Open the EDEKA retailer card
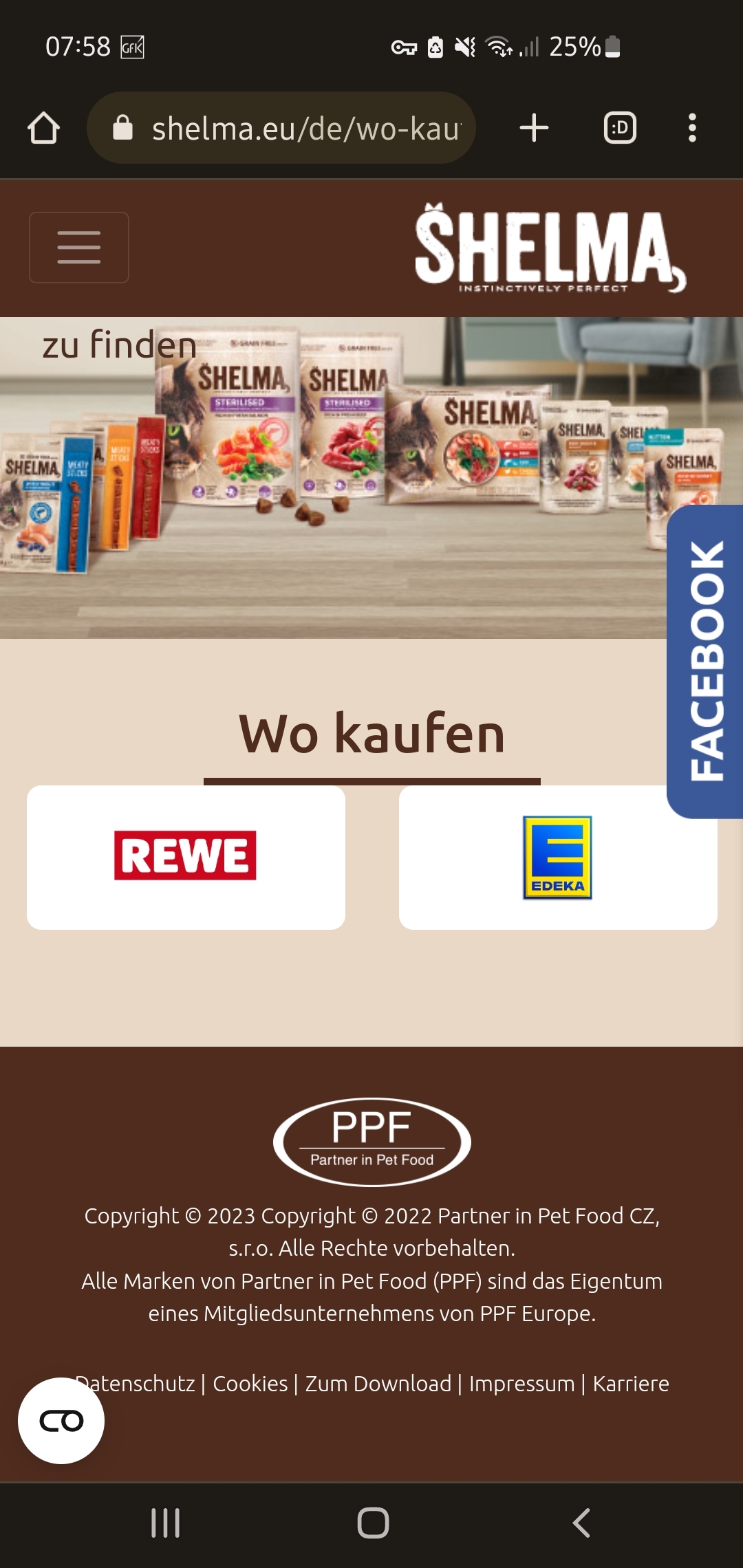Image resolution: width=743 pixels, height=1568 pixels. click(558, 857)
